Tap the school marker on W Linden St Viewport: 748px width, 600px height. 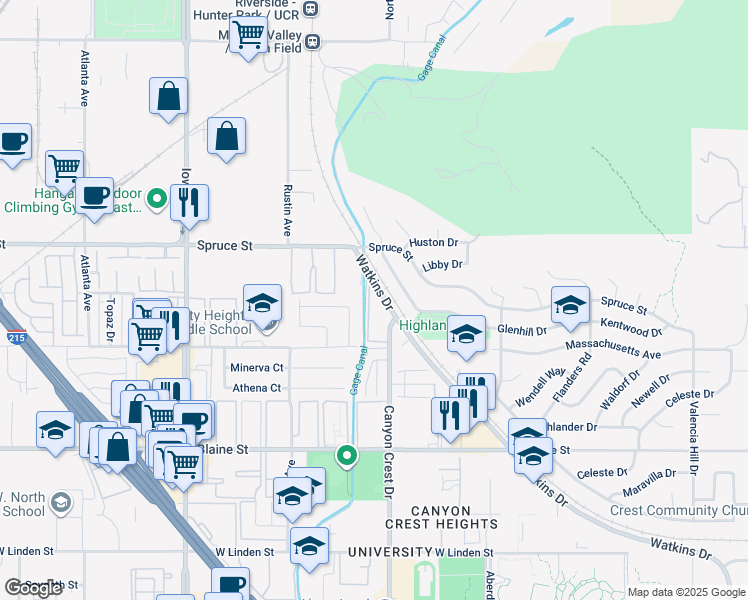[309, 546]
